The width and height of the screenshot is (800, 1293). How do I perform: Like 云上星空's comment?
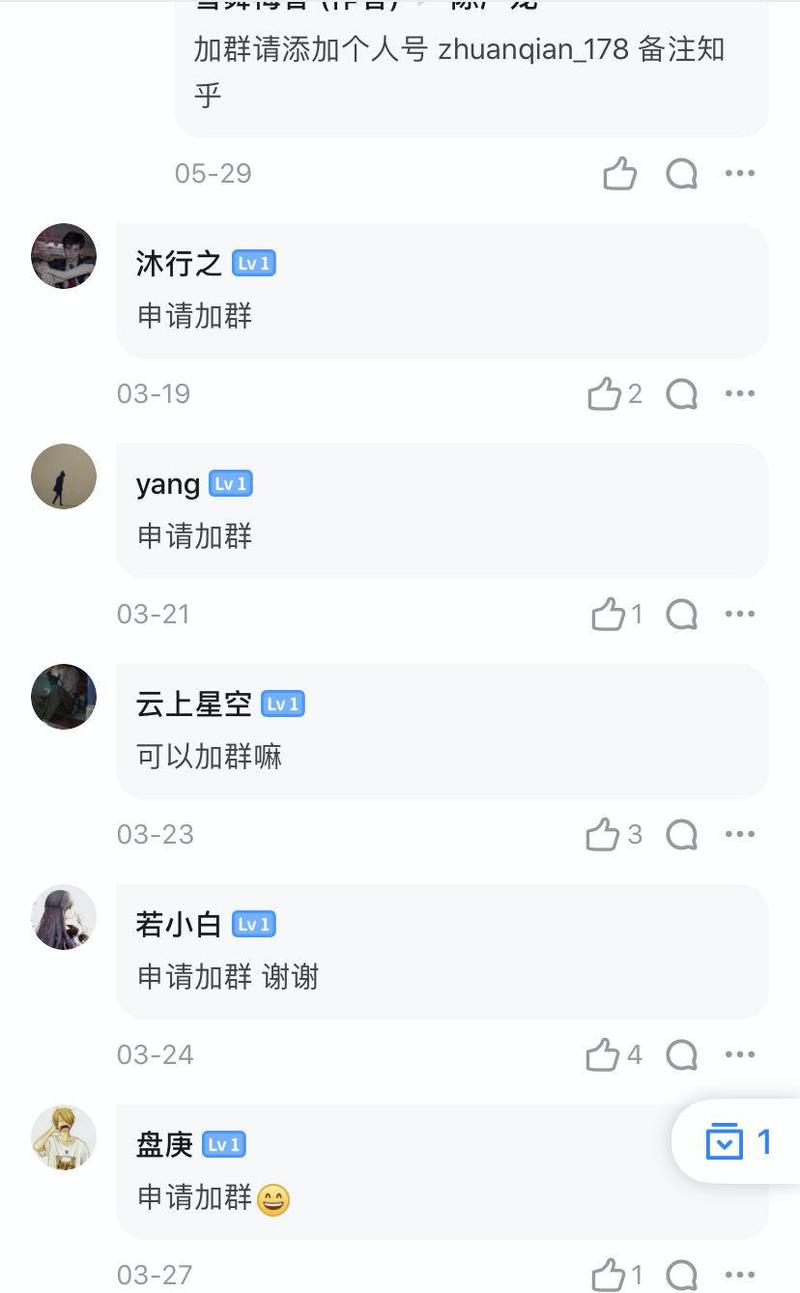click(603, 834)
